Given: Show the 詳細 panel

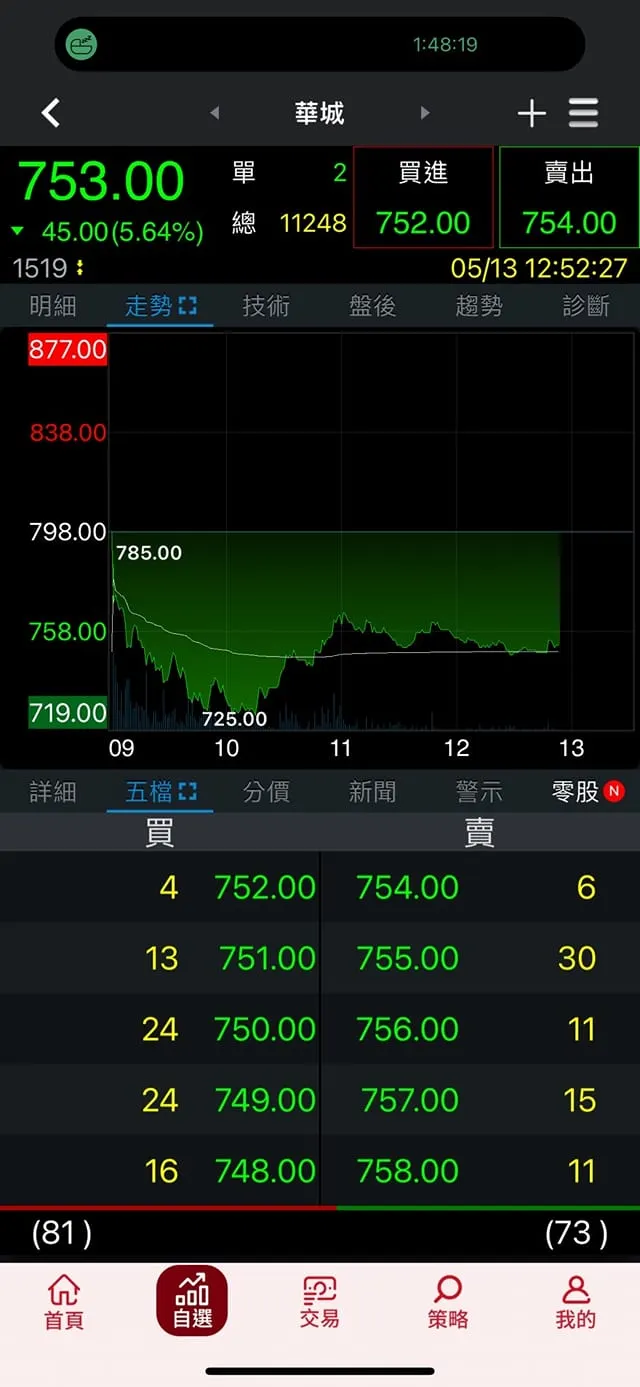Looking at the screenshot, I should (53, 792).
